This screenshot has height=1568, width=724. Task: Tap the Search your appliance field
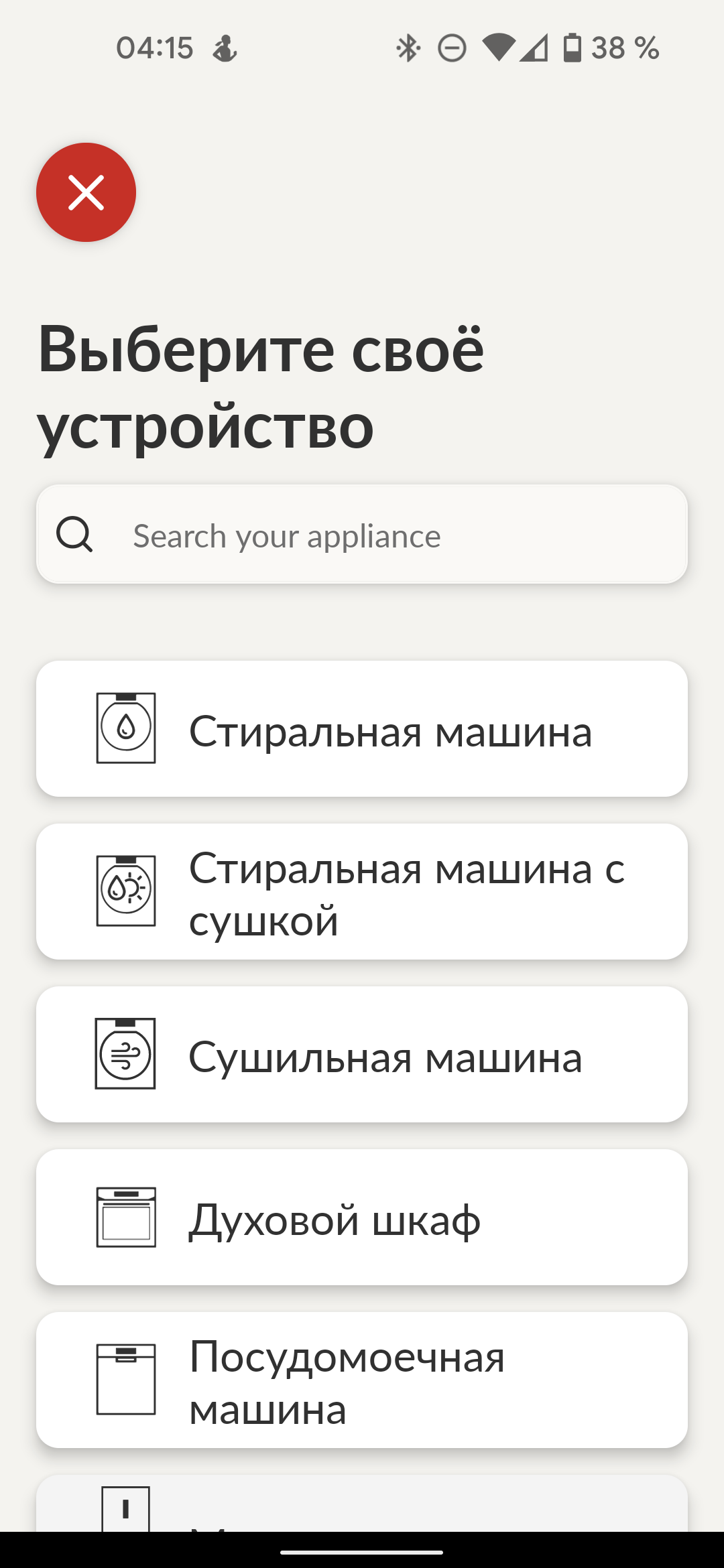coord(362,535)
